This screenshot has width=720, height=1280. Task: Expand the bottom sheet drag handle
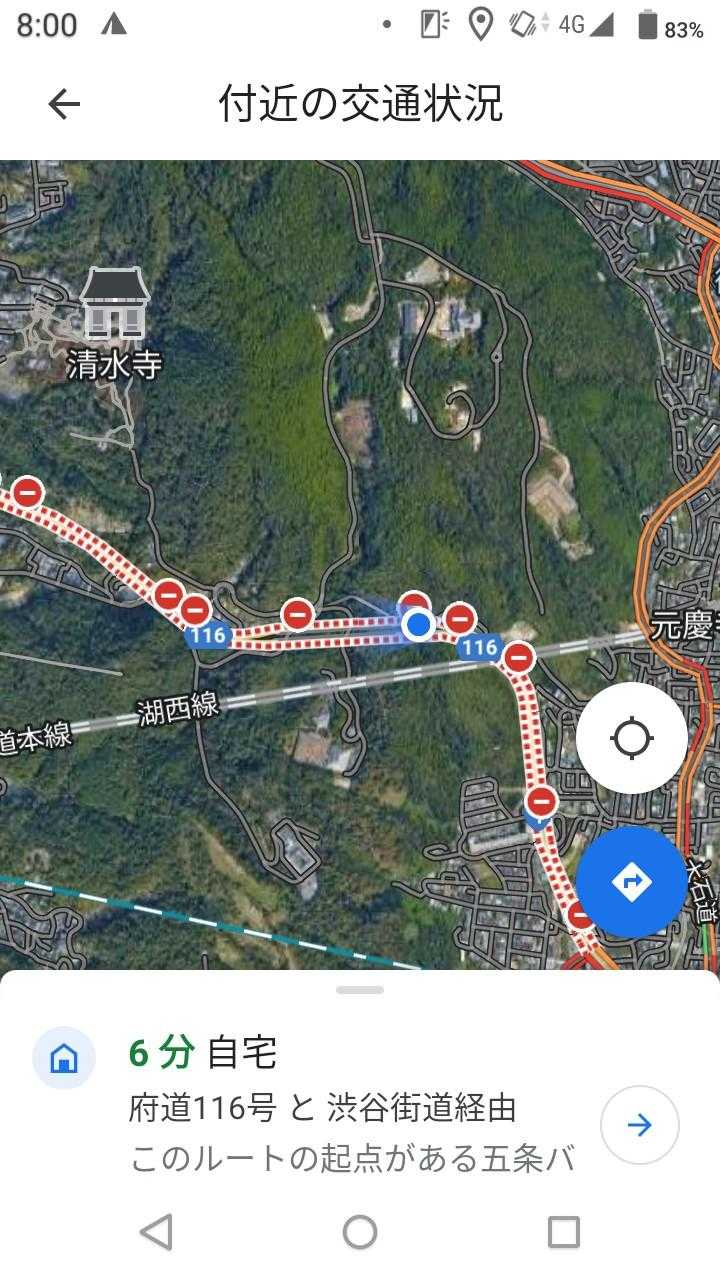(360, 990)
